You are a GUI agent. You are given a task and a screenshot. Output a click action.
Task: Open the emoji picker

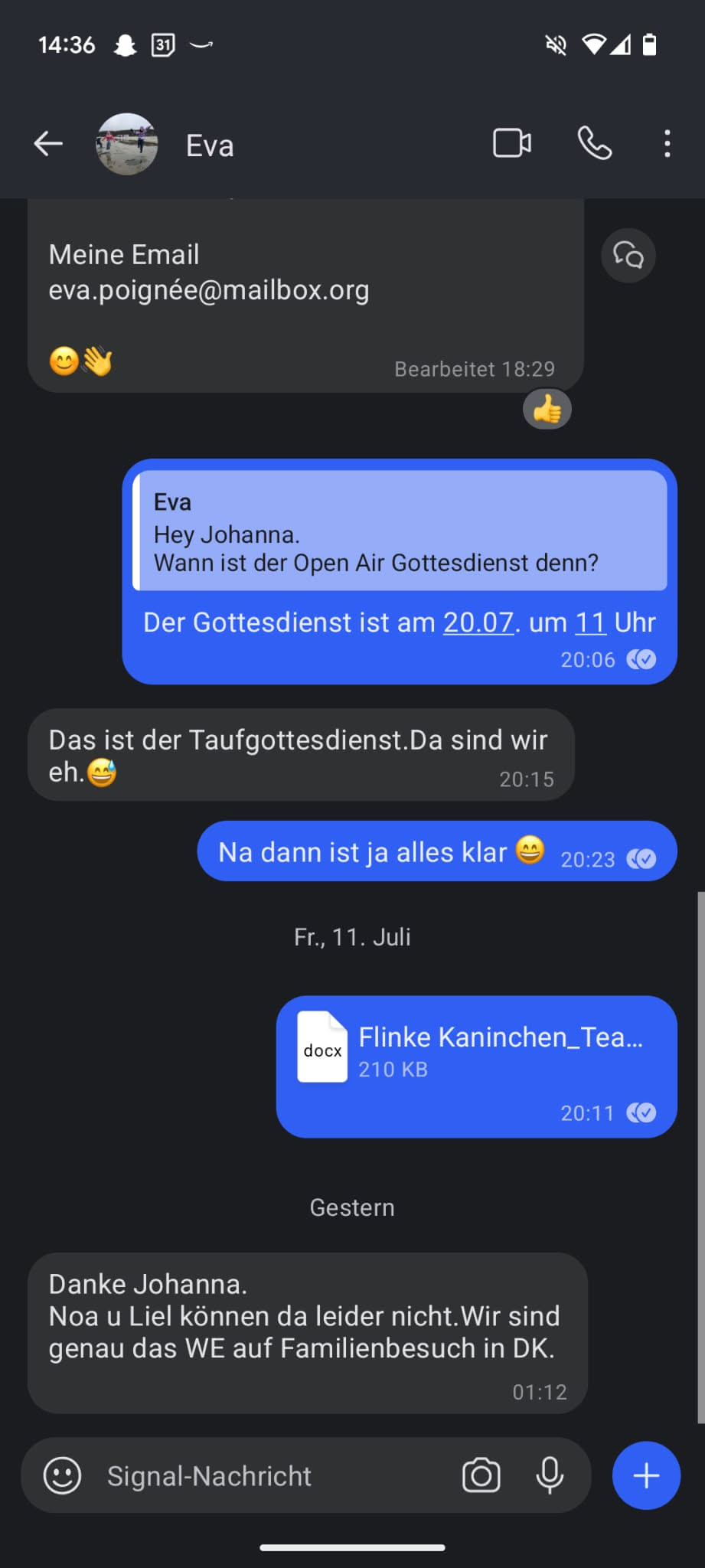pos(62,1475)
